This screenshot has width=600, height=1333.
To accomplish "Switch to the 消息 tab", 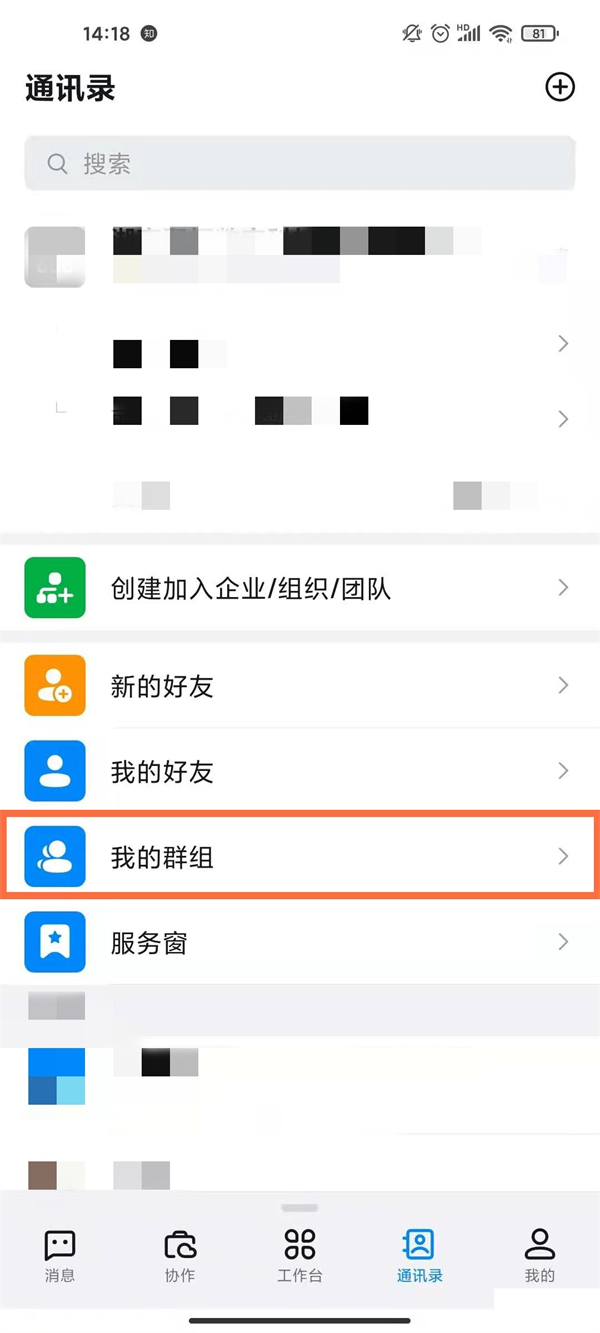I will (60, 1256).
